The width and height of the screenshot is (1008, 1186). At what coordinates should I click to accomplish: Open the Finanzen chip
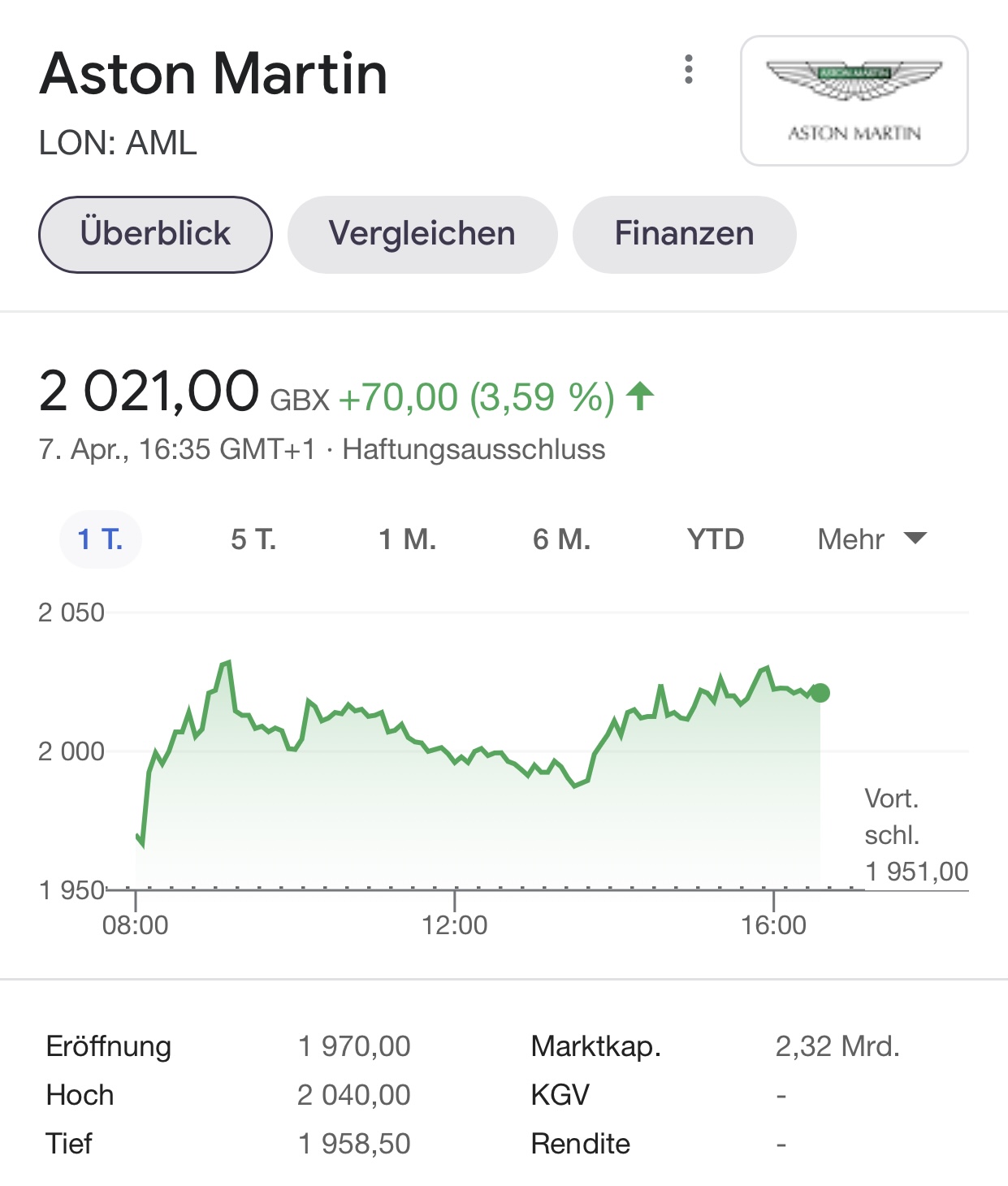[684, 234]
